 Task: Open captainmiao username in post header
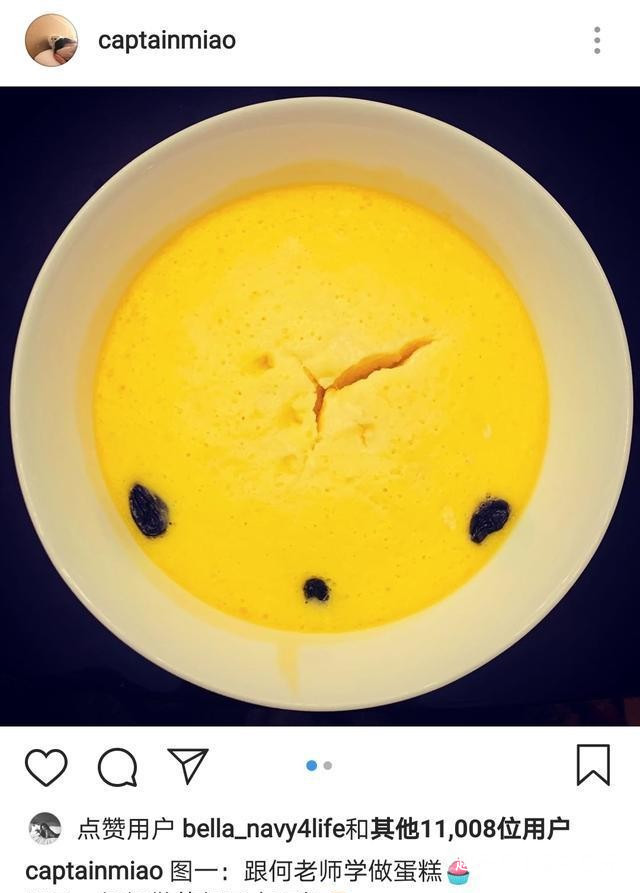(167, 40)
